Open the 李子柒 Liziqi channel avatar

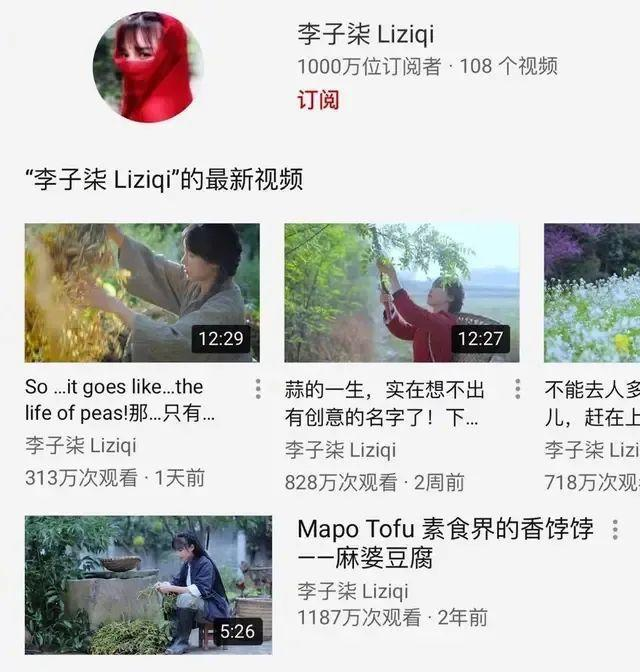click(148, 67)
